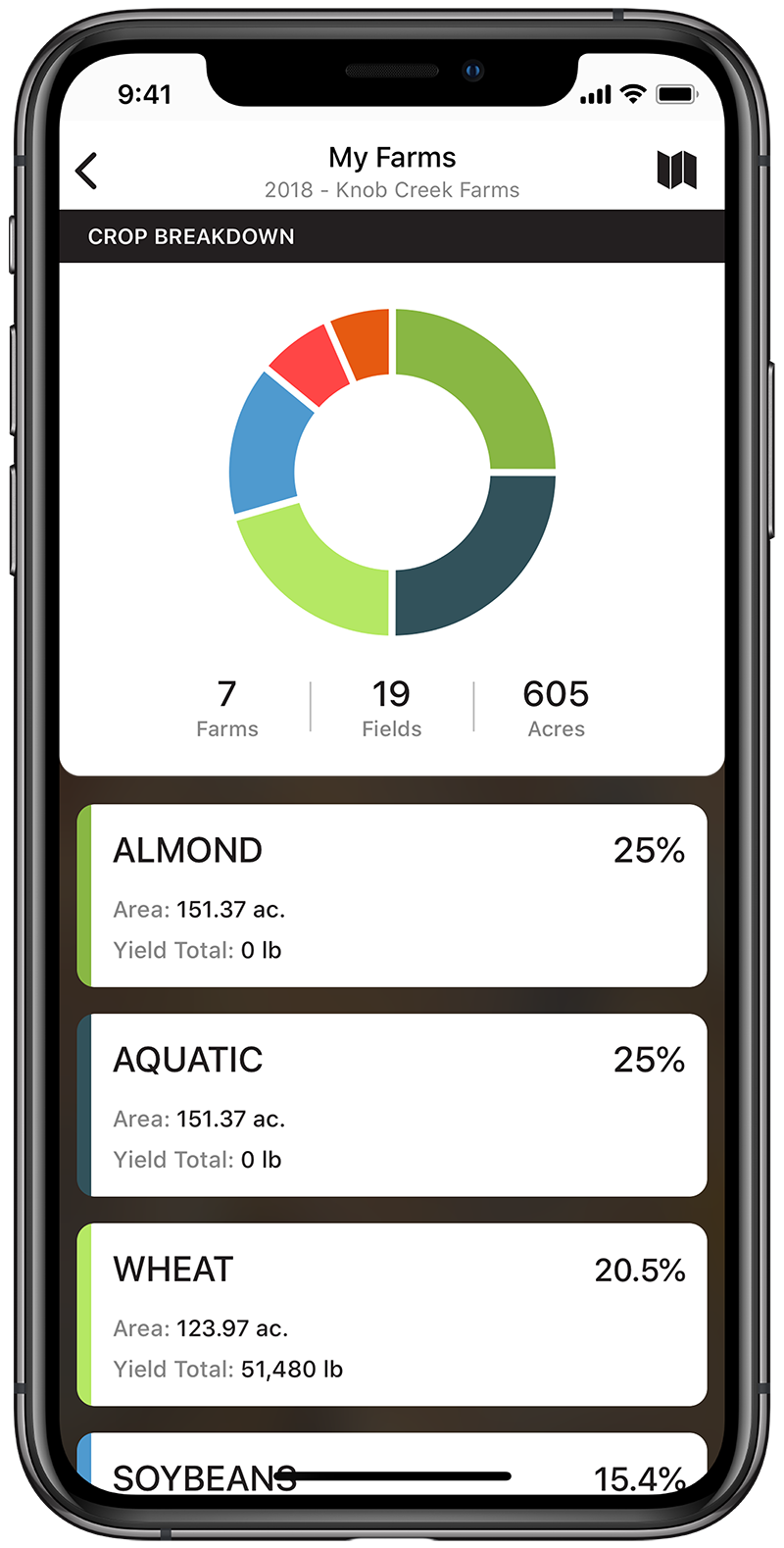Open the map view icon
Image resolution: width=784 pixels, height=1548 pixels.
[x=676, y=171]
